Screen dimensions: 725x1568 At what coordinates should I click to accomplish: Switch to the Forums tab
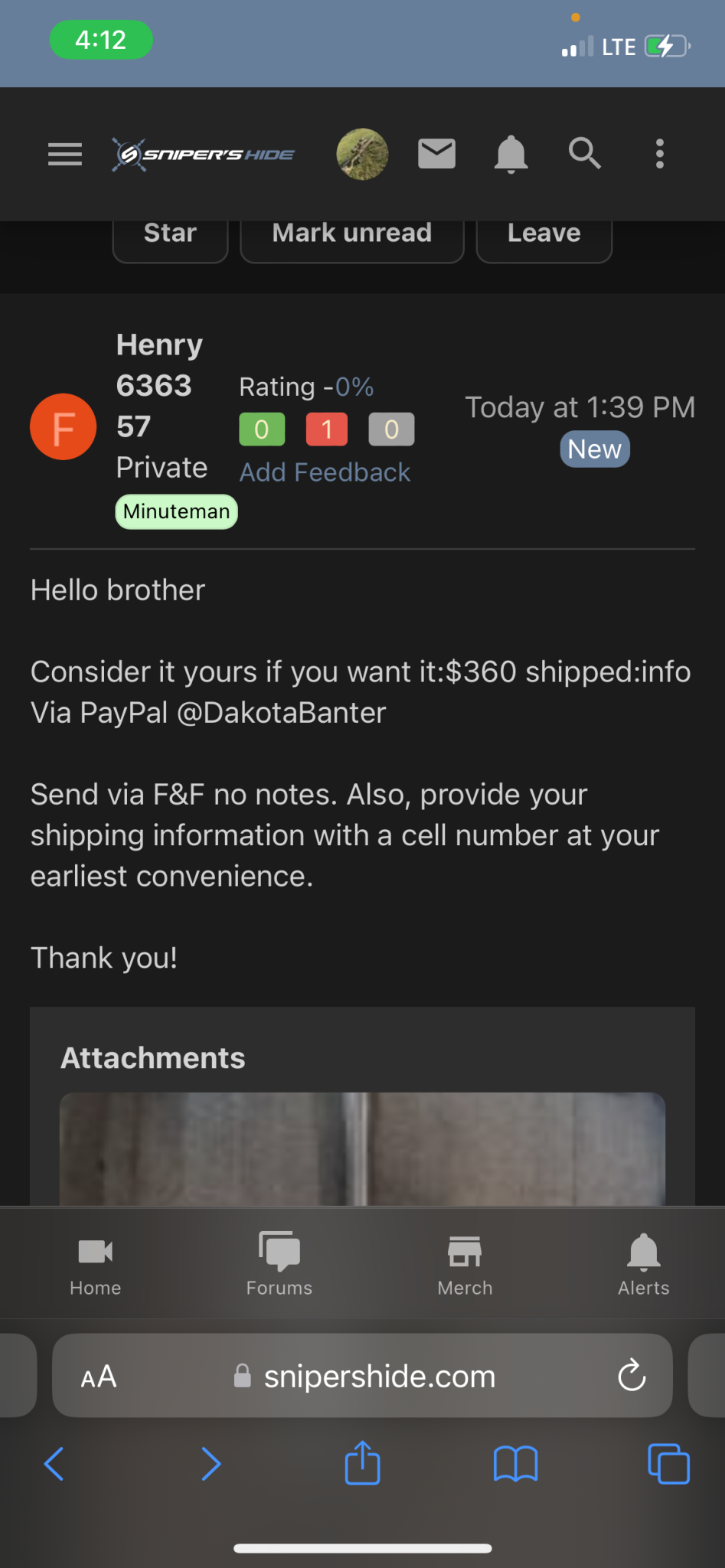[x=279, y=1265]
